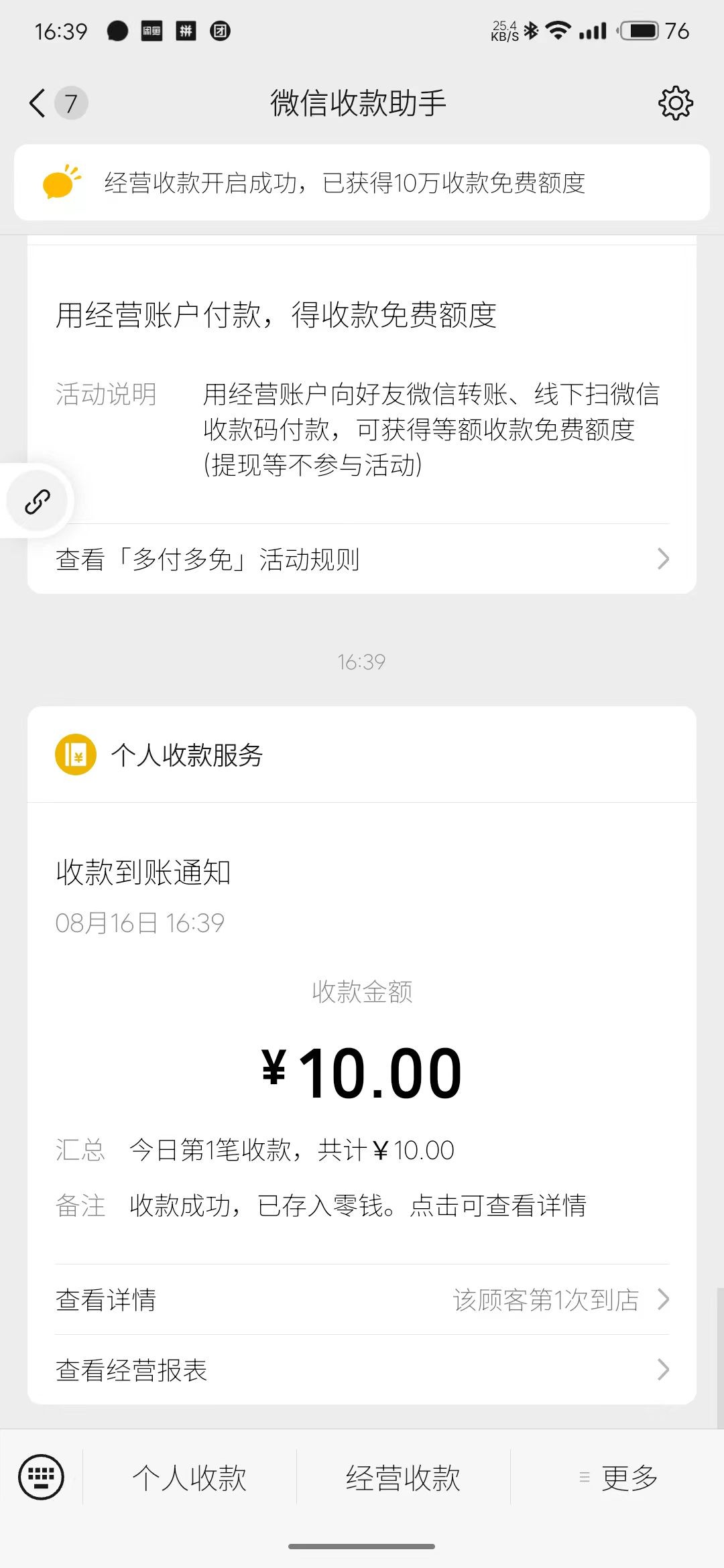Go back to the chat list

[39, 103]
